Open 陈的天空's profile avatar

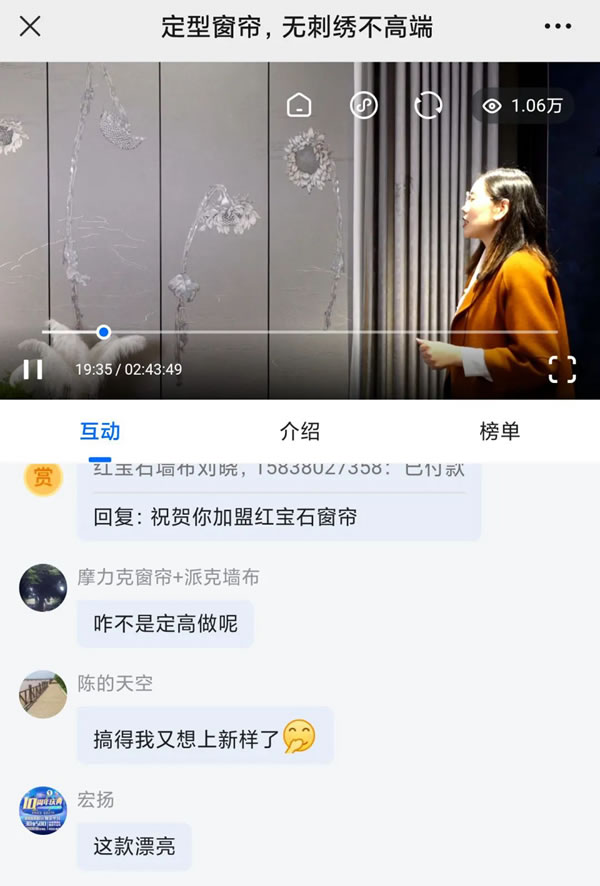(43, 694)
